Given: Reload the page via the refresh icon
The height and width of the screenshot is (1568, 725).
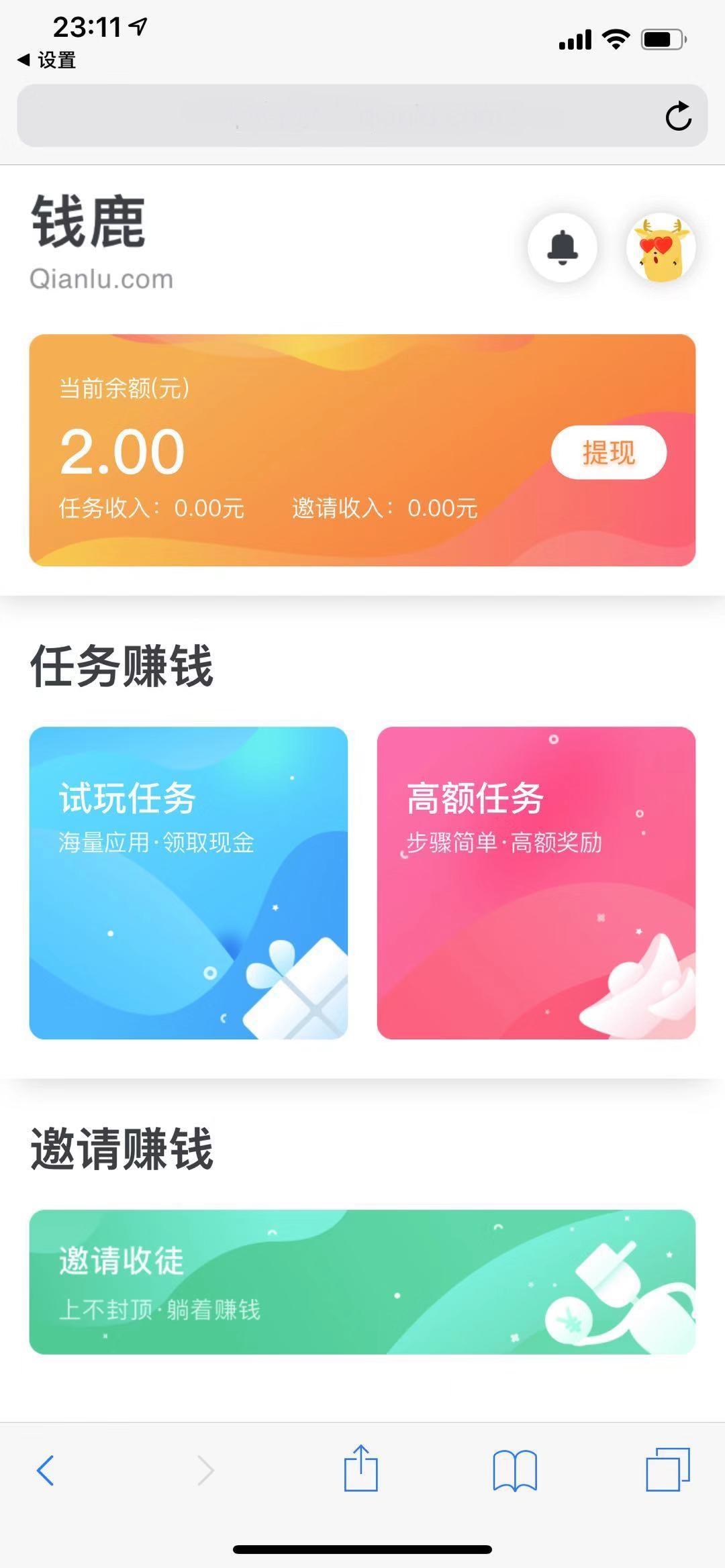Looking at the screenshot, I should tap(679, 116).
